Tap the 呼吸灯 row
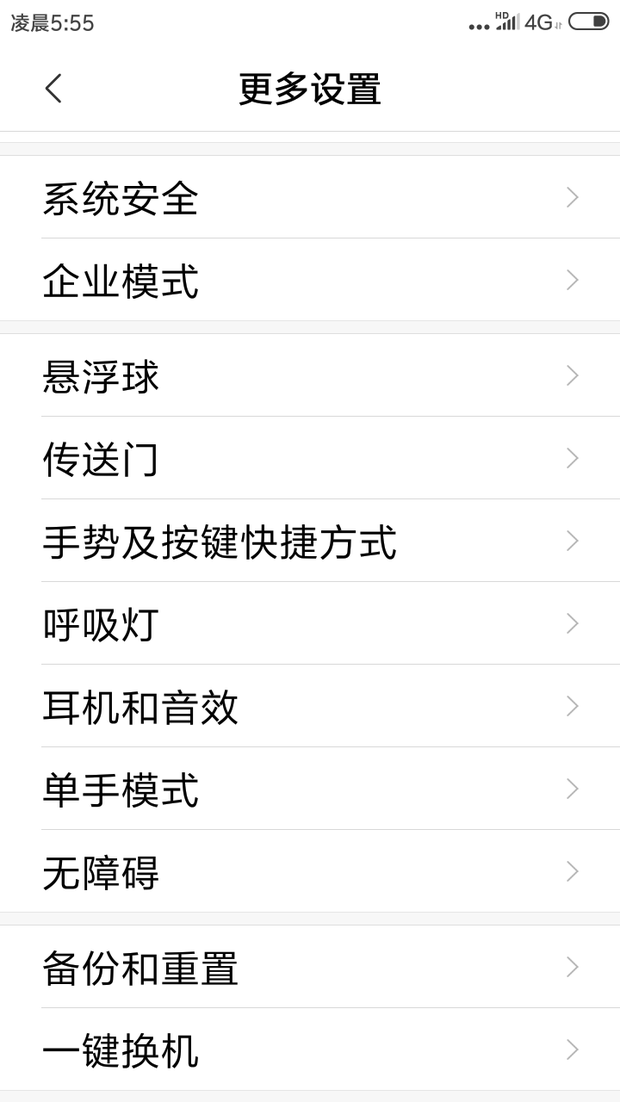Screen dimensions: 620x1102 [310, 623]
